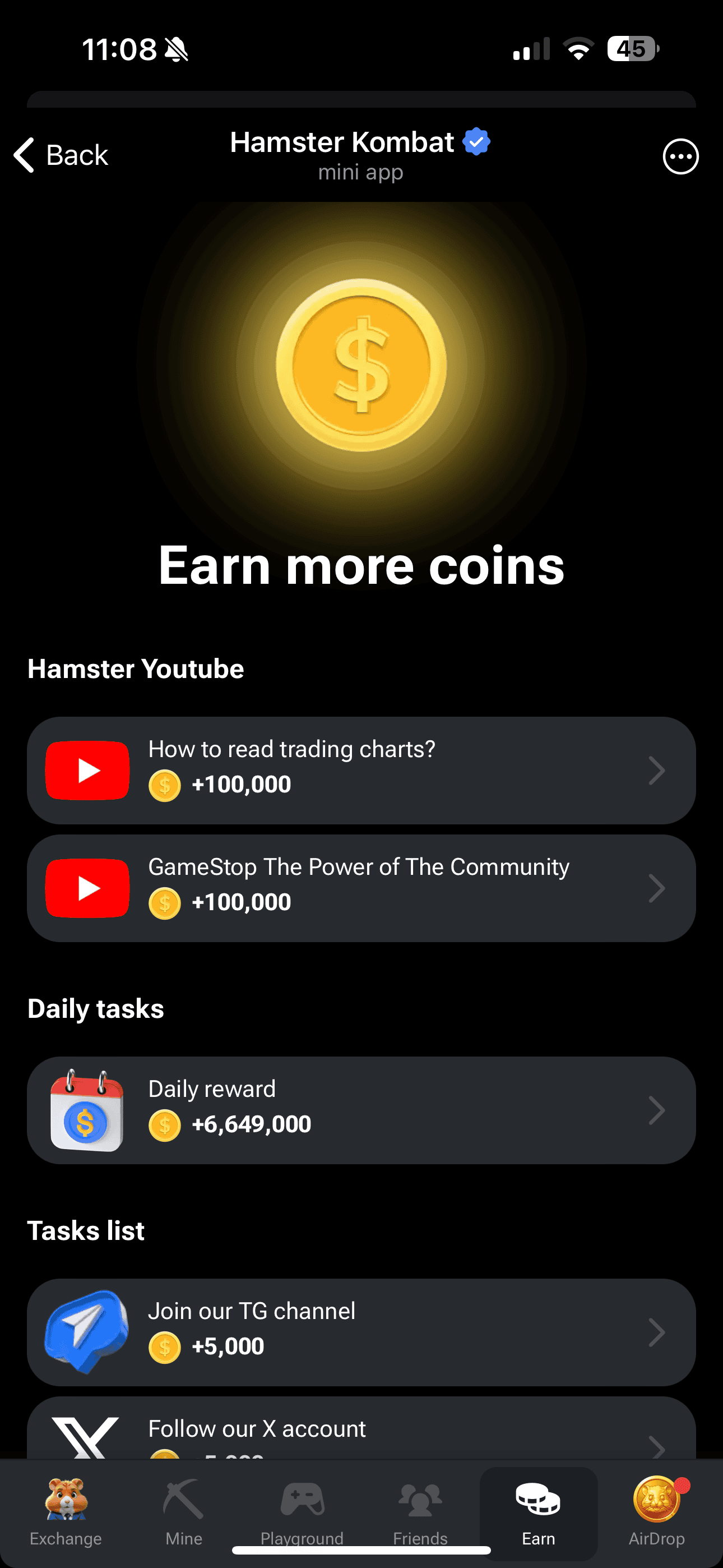Screen dimensions: 723x1568
Task: Open the GameStop Power of Community video task
Action: click(361, 888)
